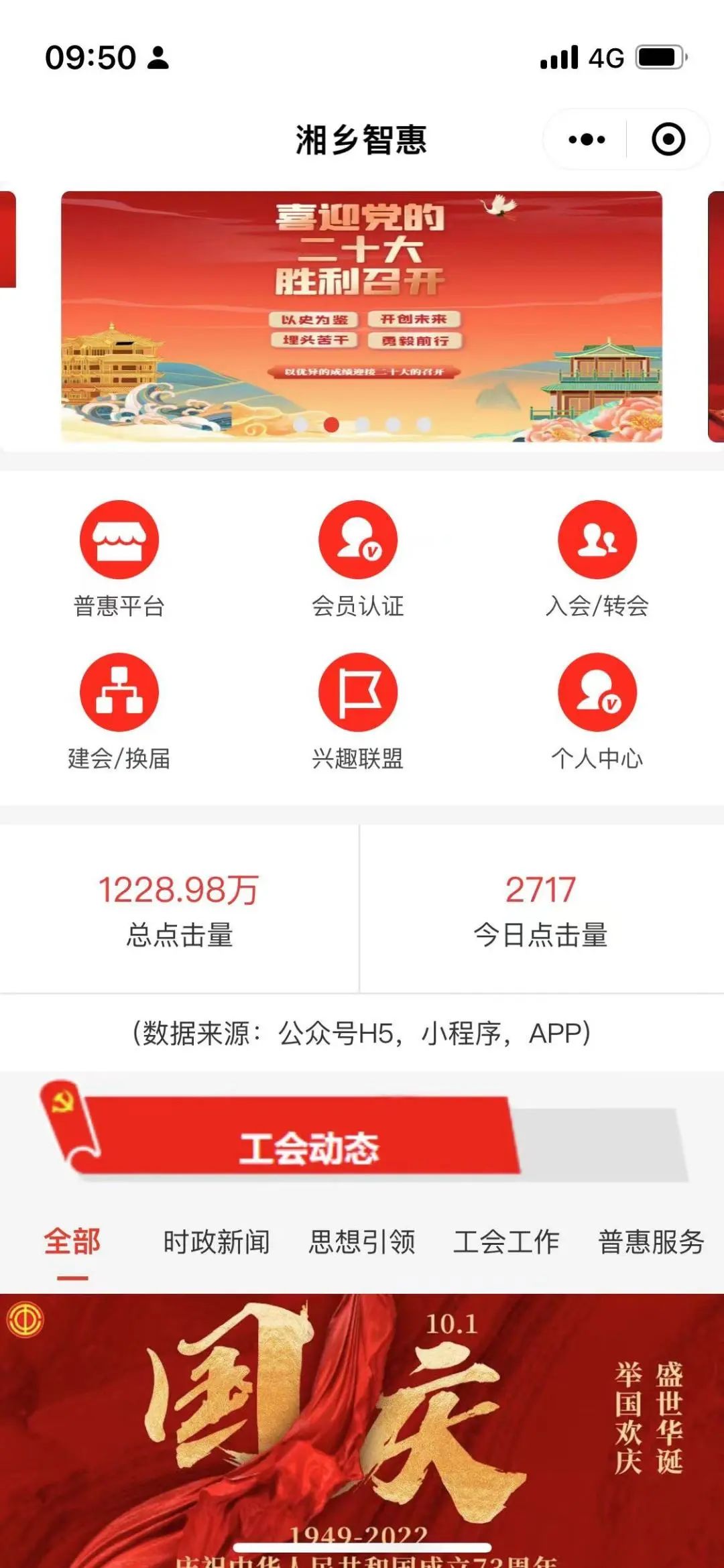
Task: Open the mini program more-options menu
Action: [587, 139]
